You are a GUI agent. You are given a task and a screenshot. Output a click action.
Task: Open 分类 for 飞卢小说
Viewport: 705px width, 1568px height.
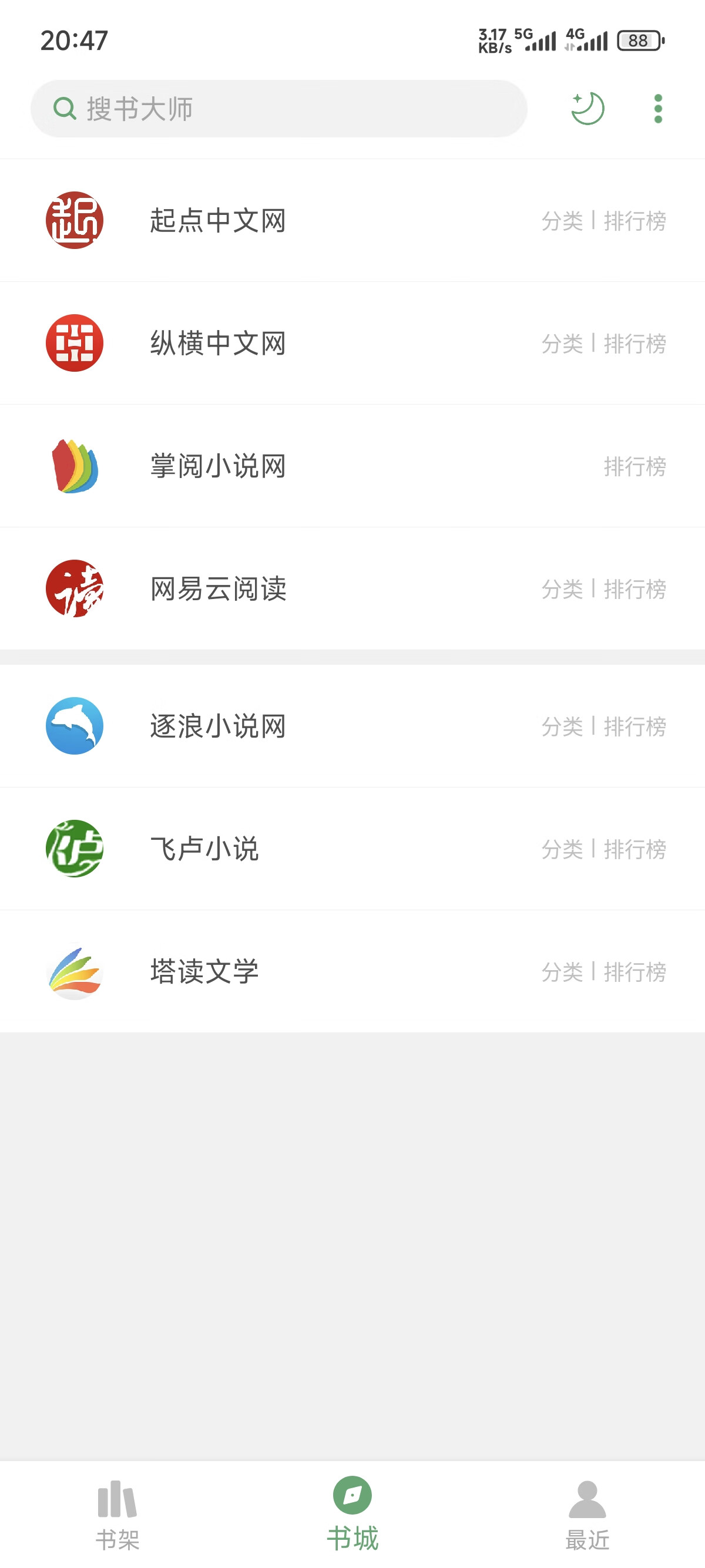click(562, 850)
